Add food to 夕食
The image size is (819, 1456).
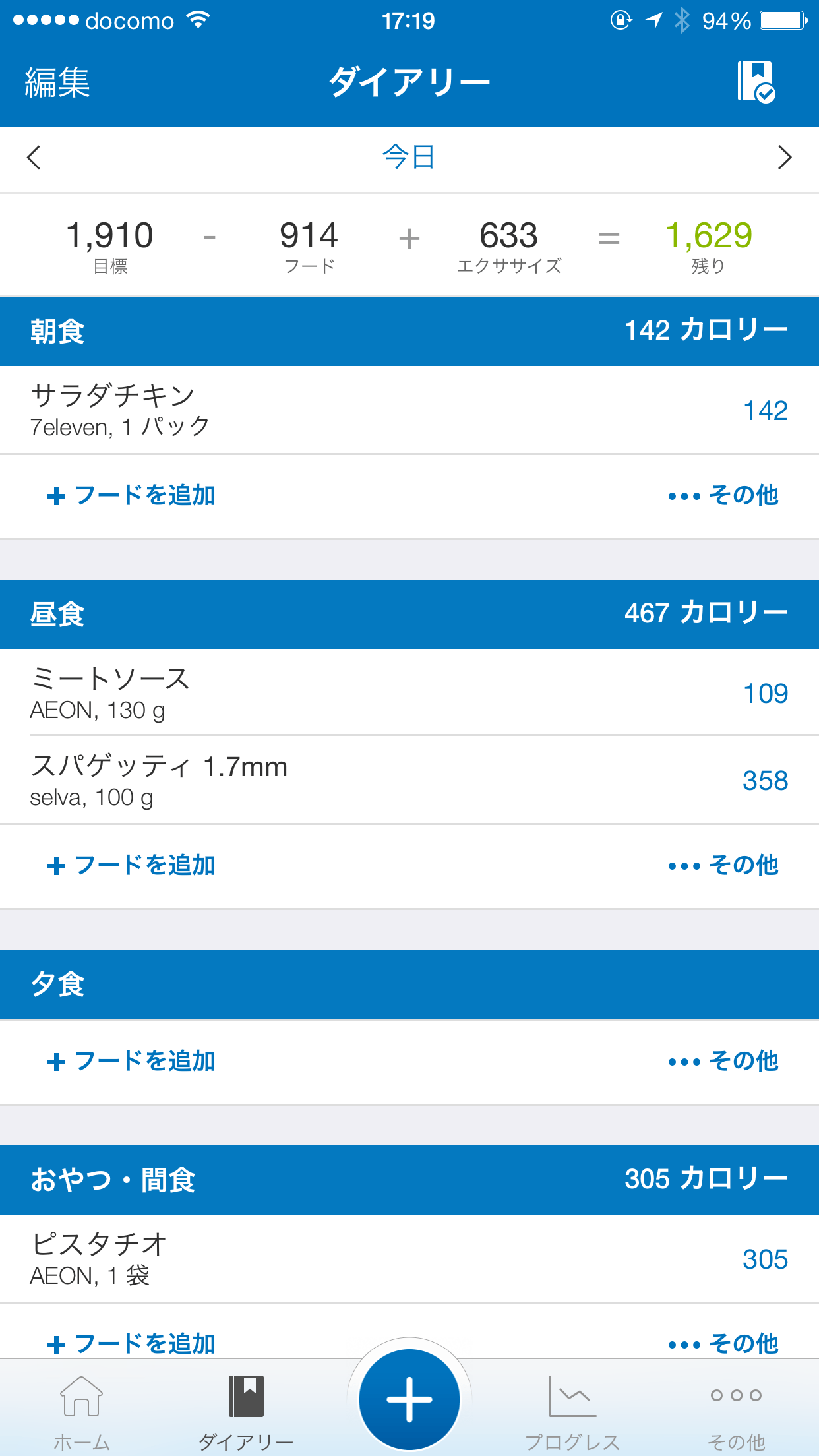(132, 1061)
